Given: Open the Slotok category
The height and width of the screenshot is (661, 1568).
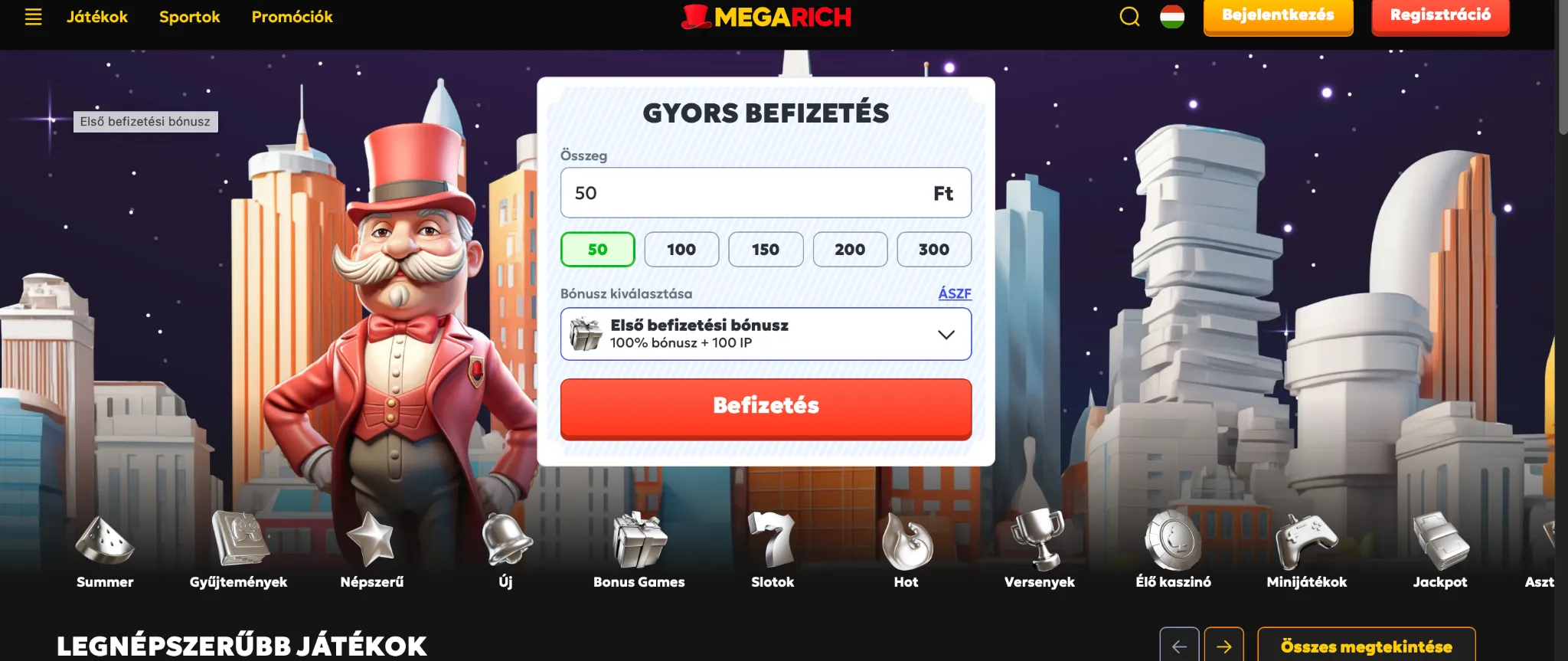Looking at the screenshot, I should point(772,550).
